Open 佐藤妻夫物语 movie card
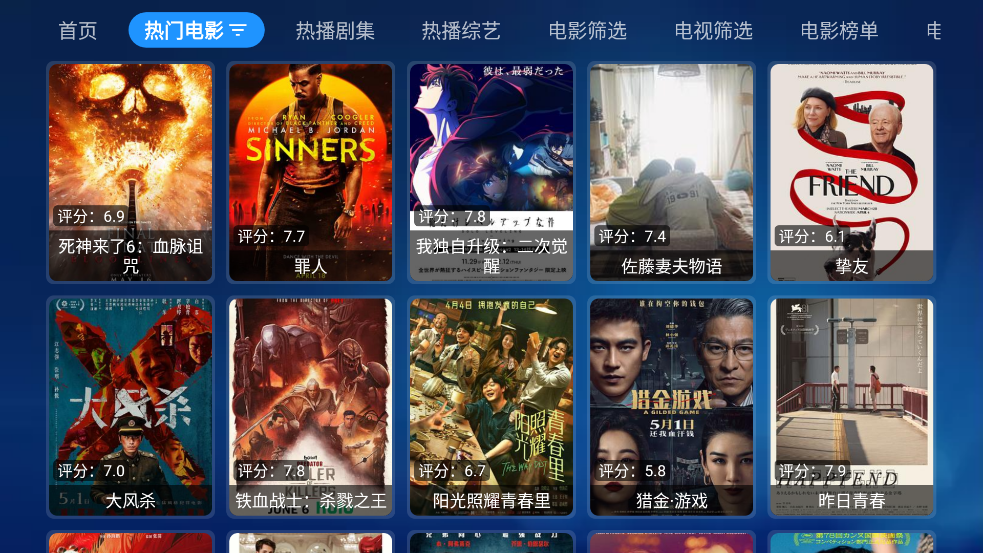983x553 pixels. (x=671, y=172)
